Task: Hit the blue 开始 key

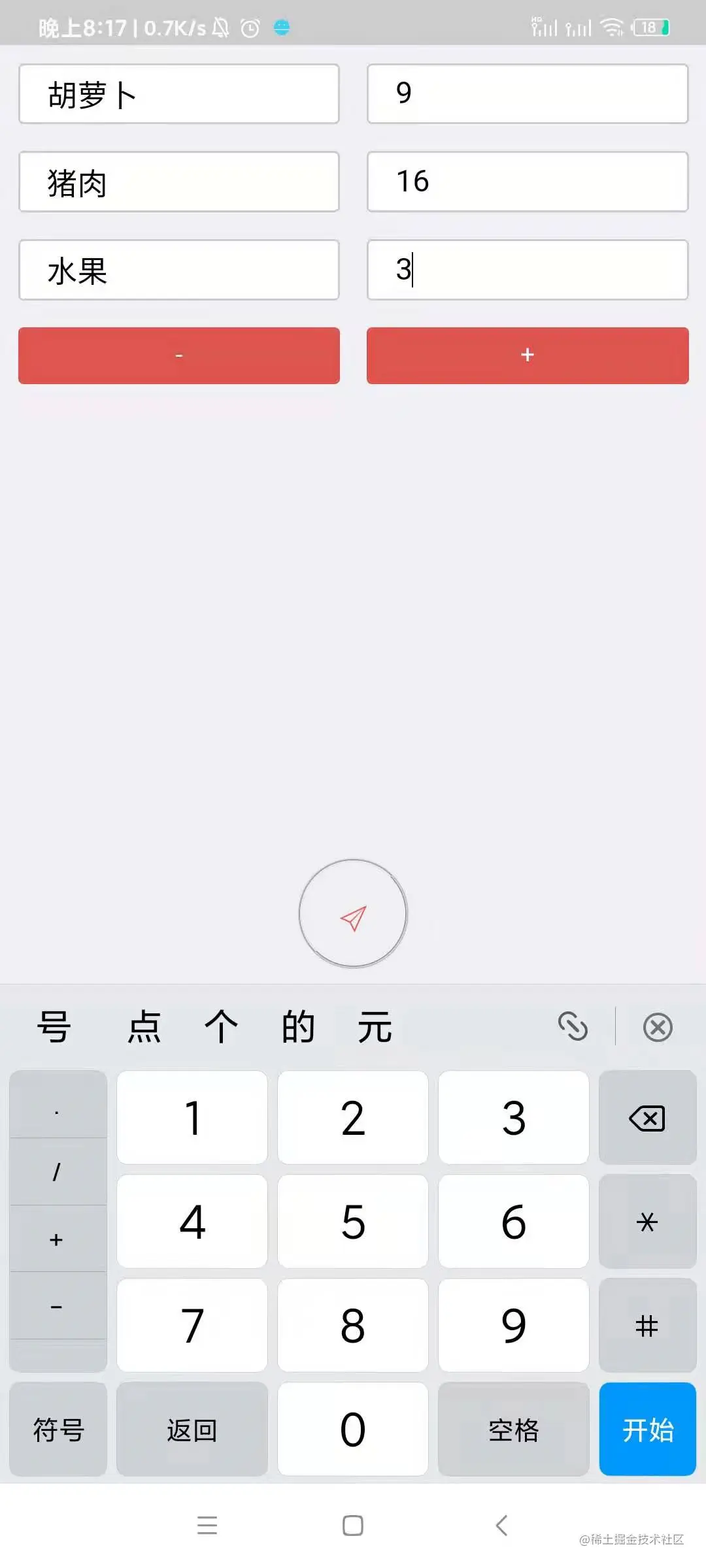Action: coord(647,1429)
